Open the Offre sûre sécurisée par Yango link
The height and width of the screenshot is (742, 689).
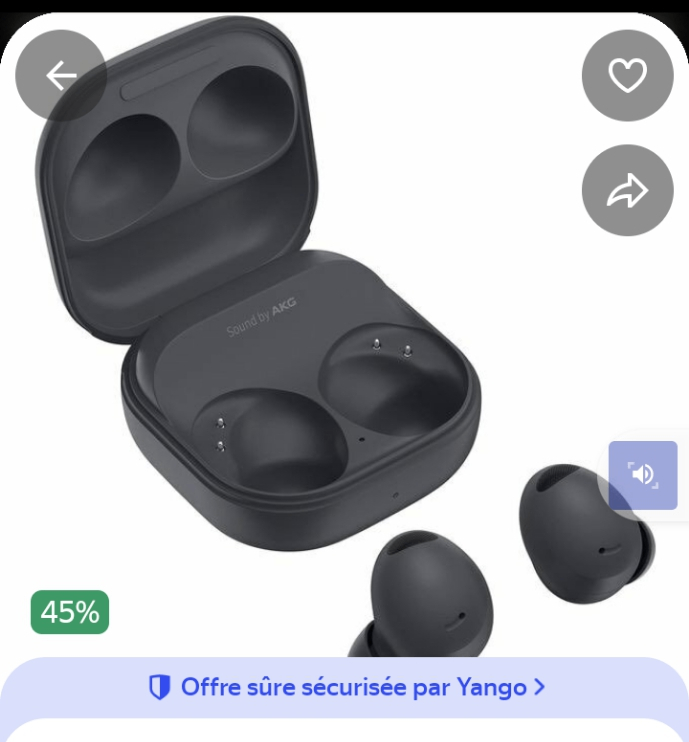(x=346, y=687)
